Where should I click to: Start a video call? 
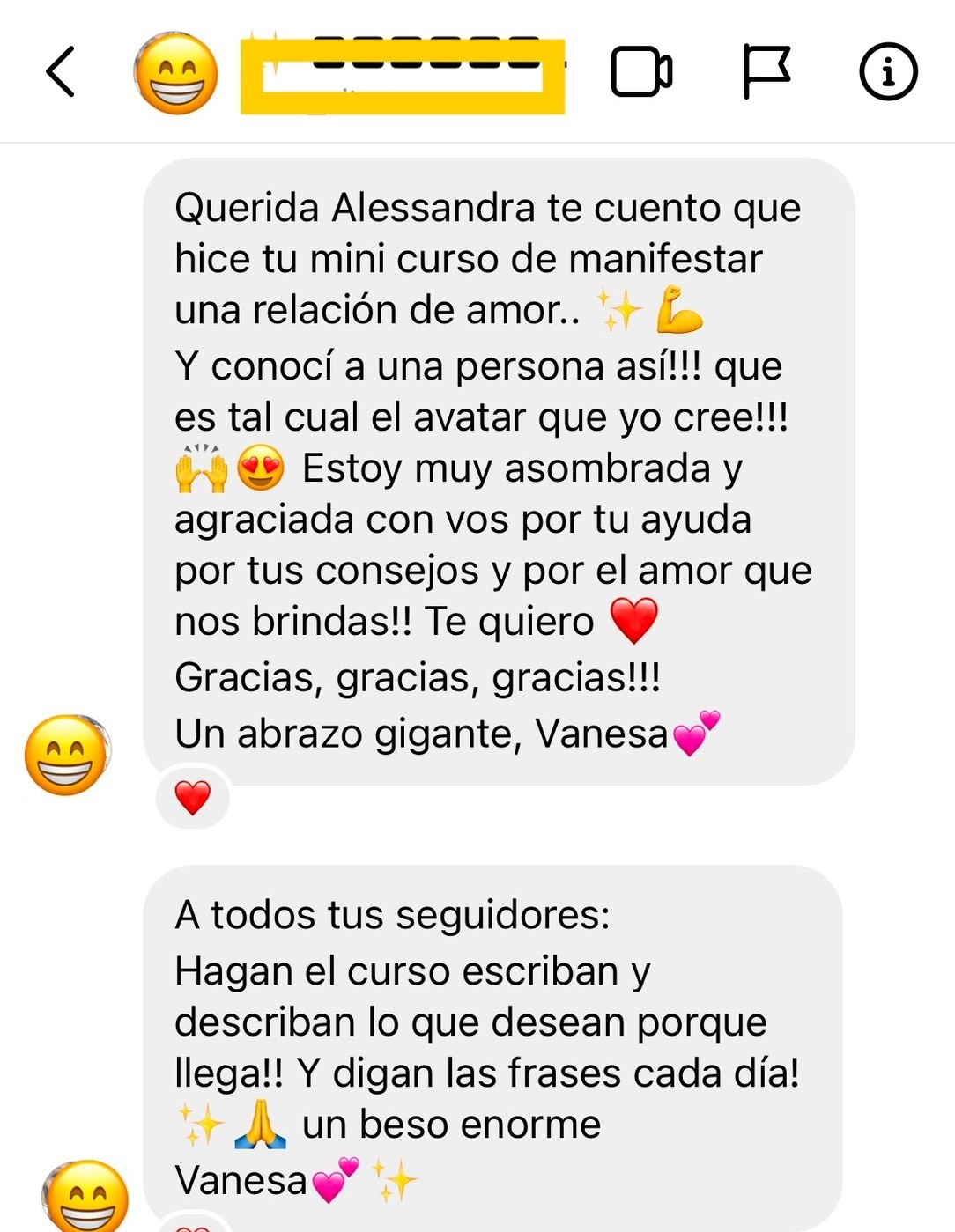pos(641,72)
